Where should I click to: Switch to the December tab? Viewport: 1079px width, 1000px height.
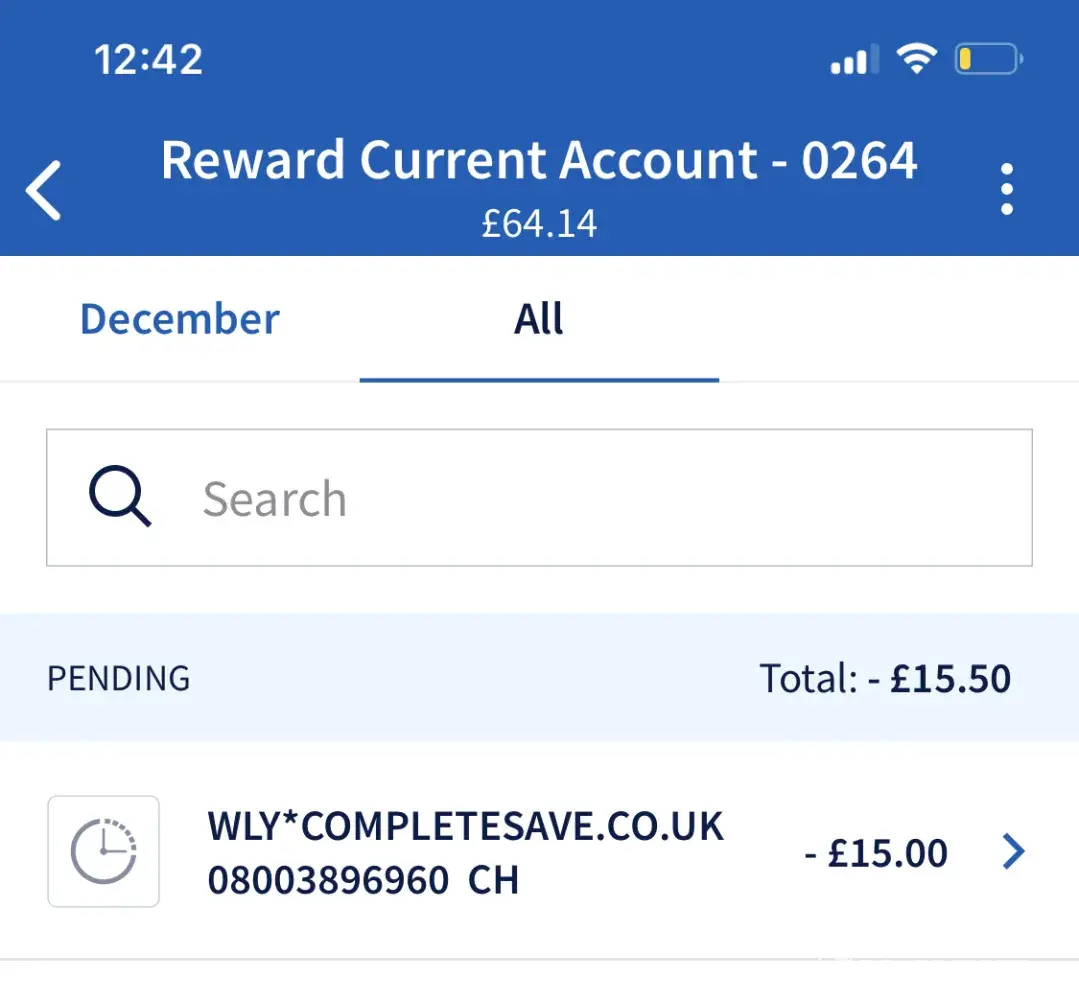[180, 320]
